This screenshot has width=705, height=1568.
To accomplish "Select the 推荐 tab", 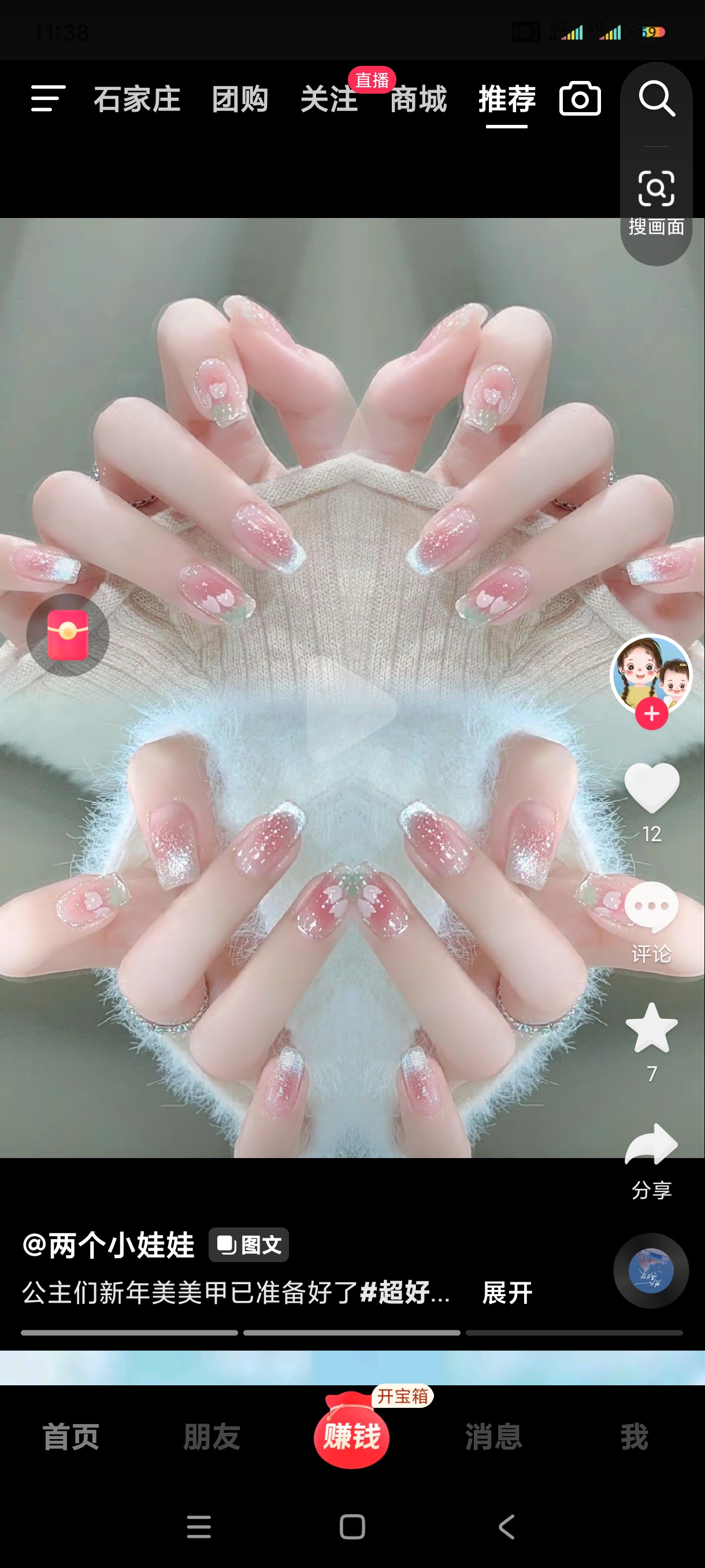I will click(507, 99).
